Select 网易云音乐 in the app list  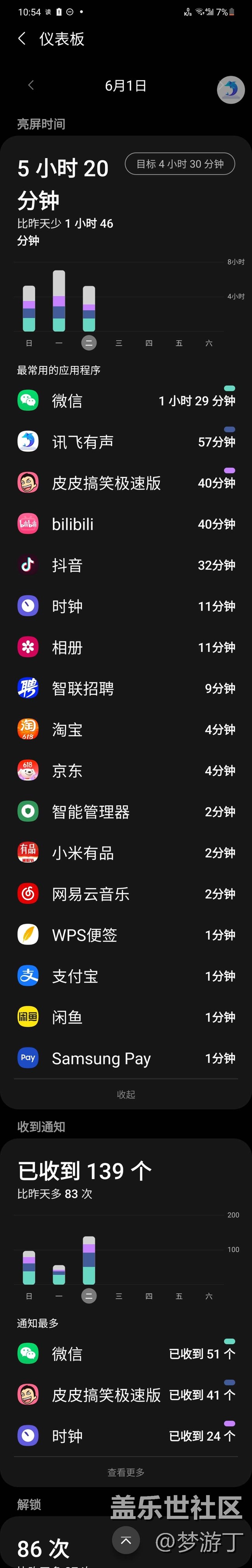(126, 893)
